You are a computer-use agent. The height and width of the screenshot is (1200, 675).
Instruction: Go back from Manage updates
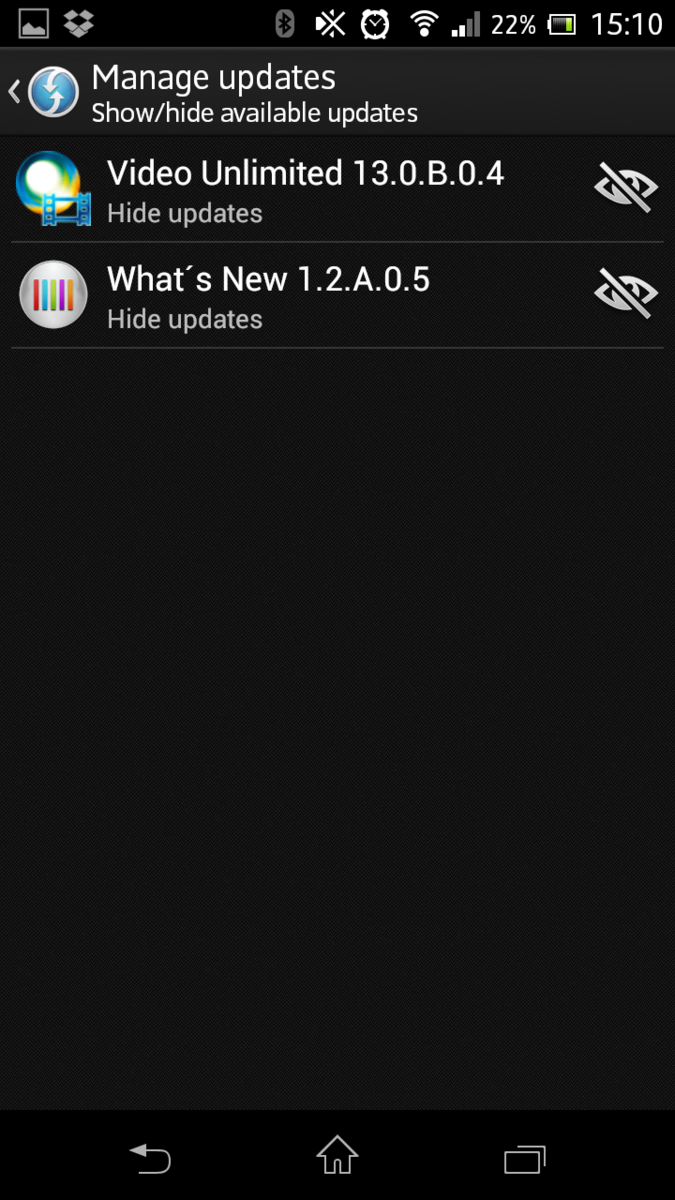[40, 92]
